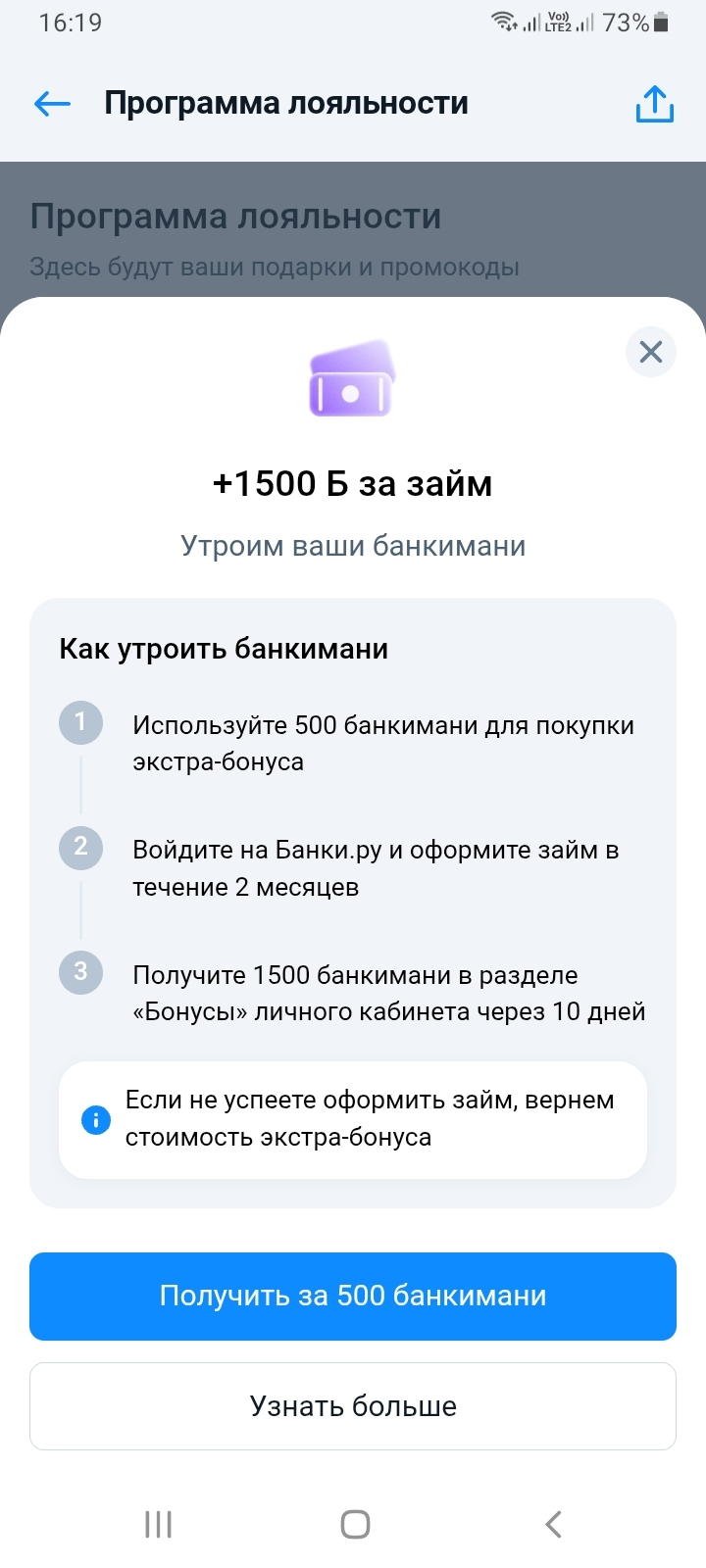Open 'Узнать больше' details

click(x=353, y=1406)
